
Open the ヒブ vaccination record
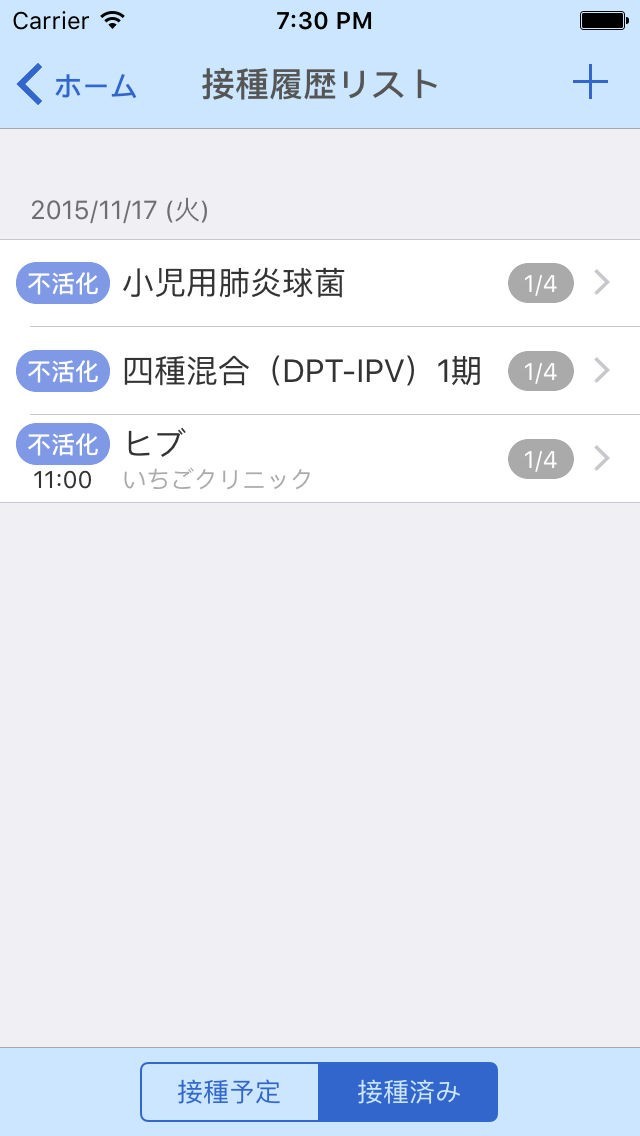[x=320, y=459]
